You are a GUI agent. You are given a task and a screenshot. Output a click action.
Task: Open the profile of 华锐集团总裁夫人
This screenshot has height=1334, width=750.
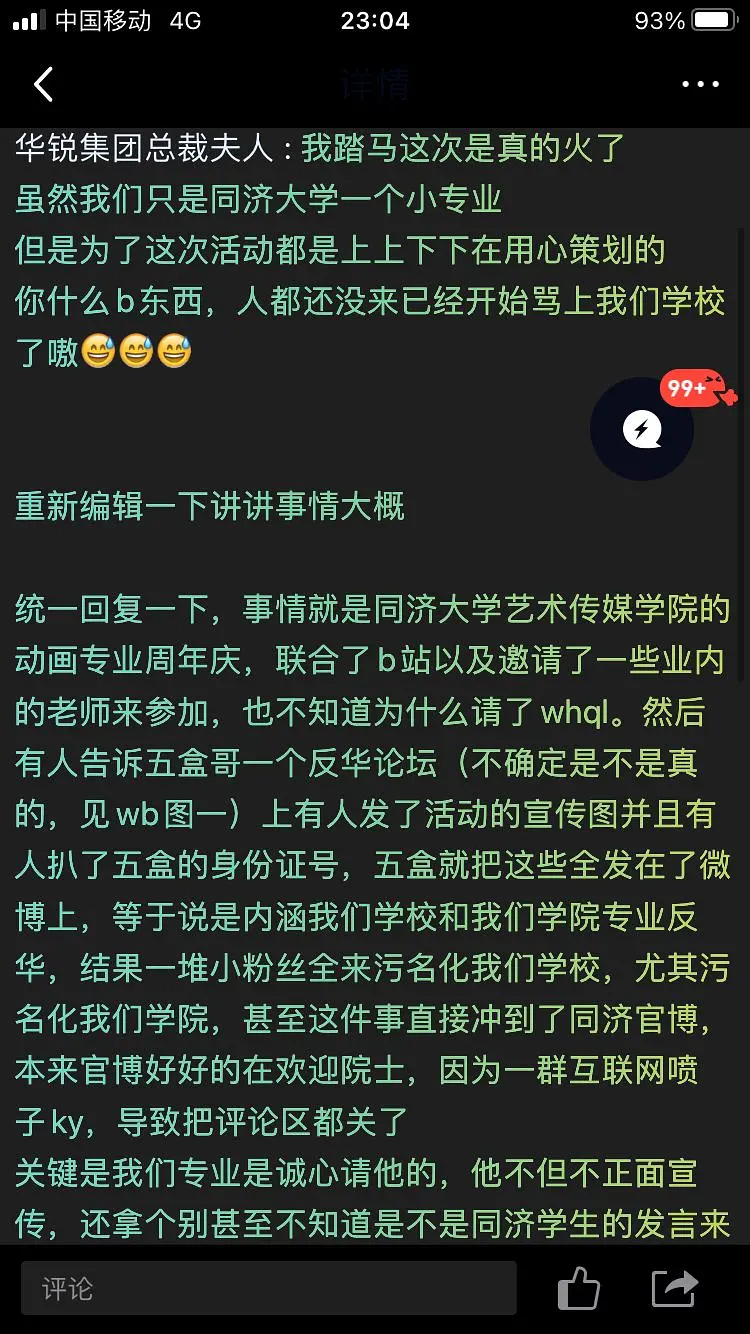143,148
